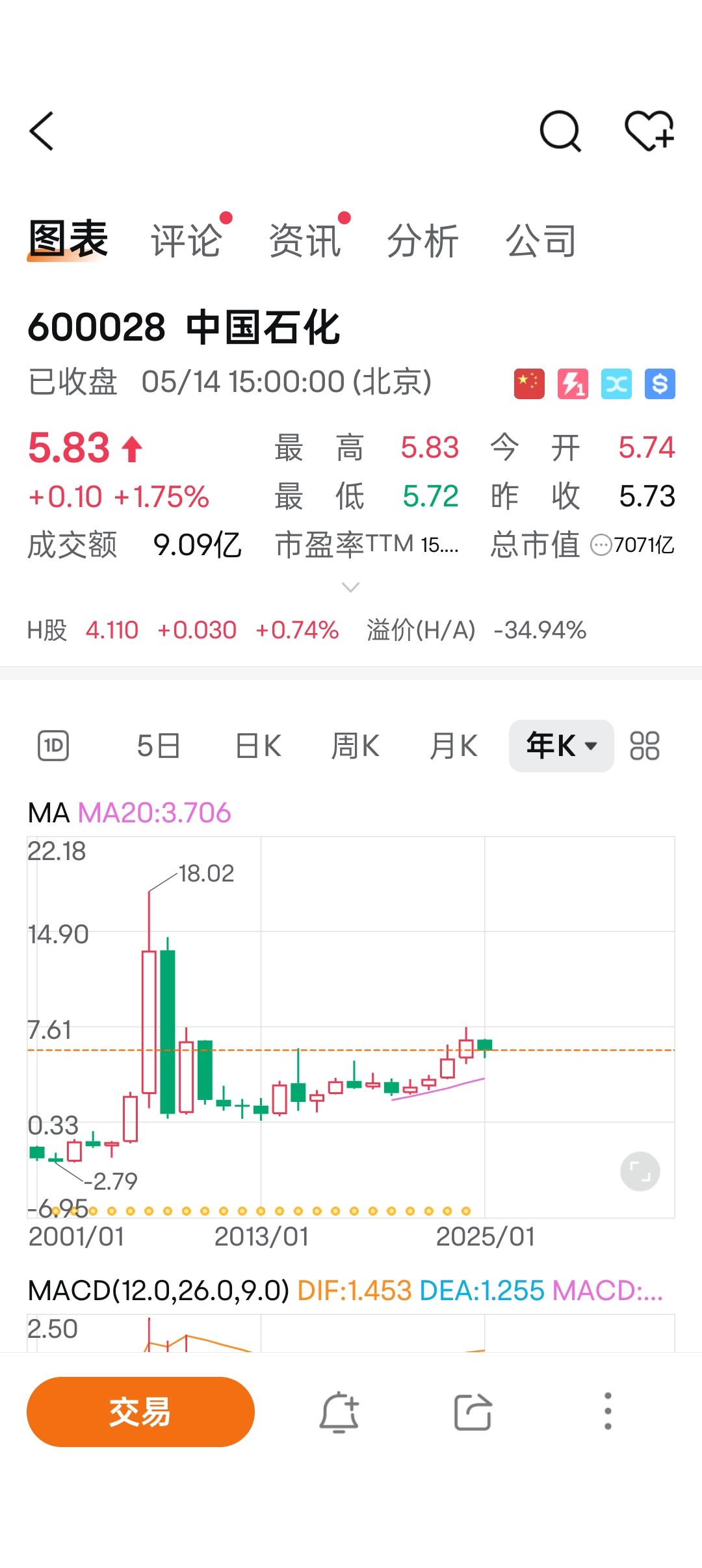Open the search magnifier icon
The width and height of the screenshot is (702, 1568).
560,131
